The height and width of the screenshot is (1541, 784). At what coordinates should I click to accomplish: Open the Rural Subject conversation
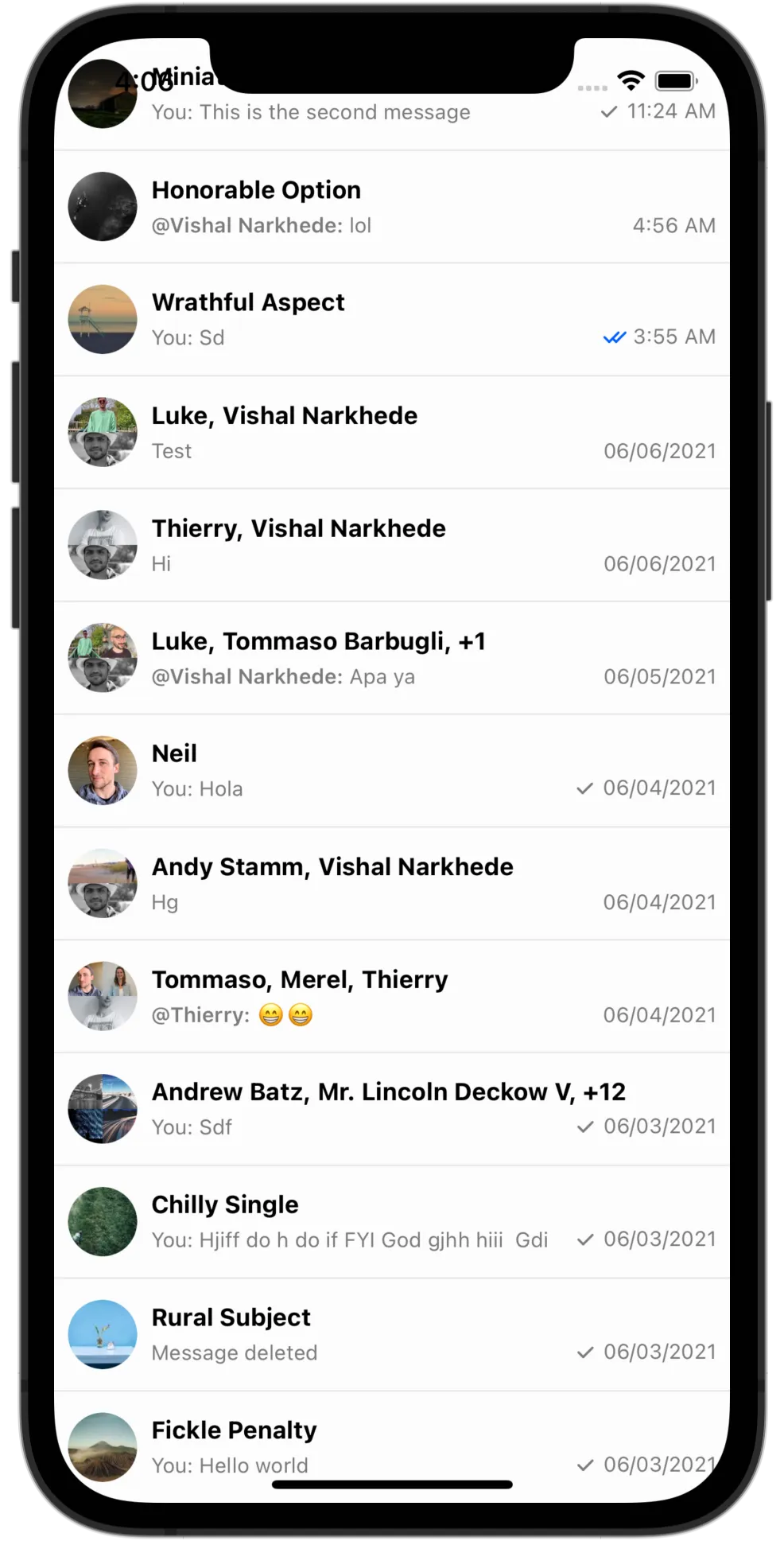(x=391, y=1335)
